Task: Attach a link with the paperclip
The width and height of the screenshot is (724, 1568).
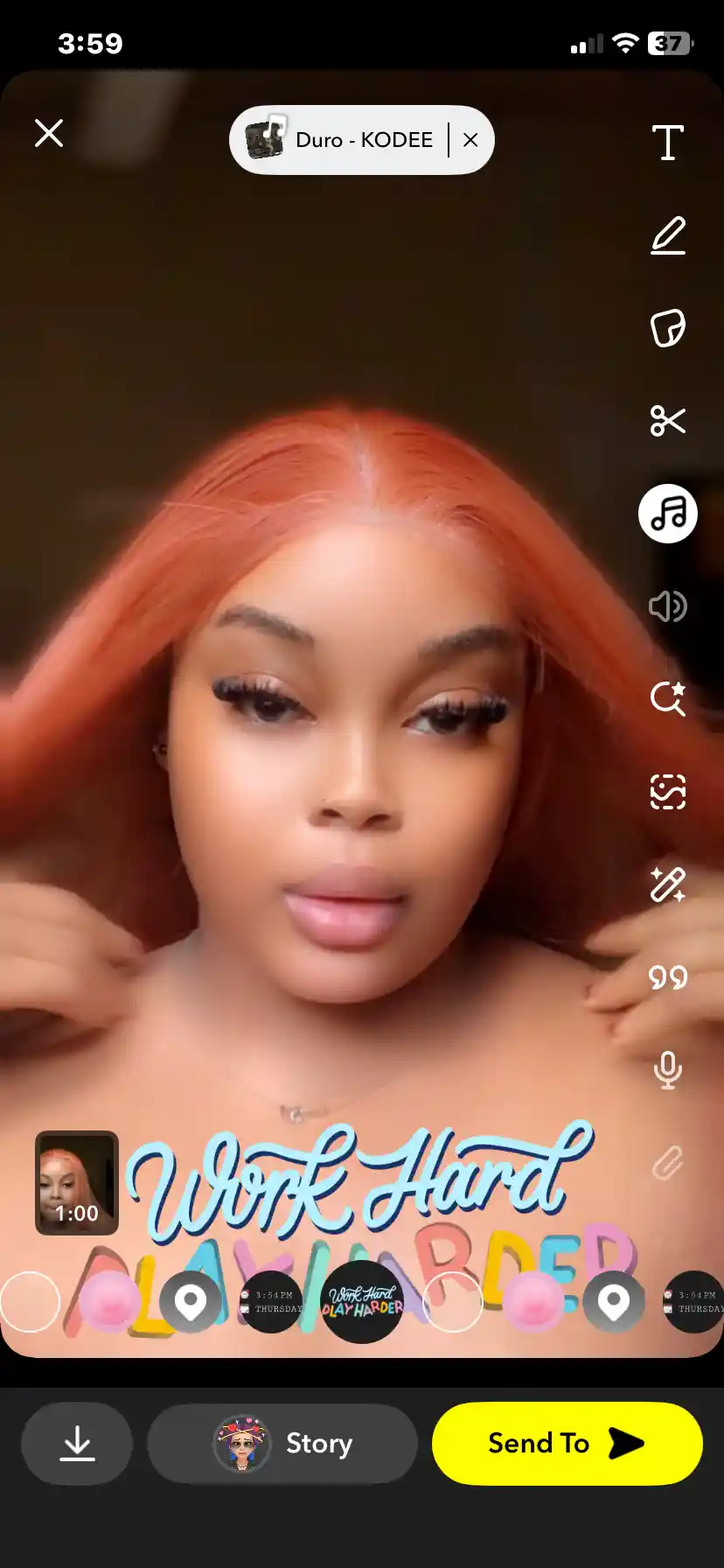Action: click(x=668, y=1163)
